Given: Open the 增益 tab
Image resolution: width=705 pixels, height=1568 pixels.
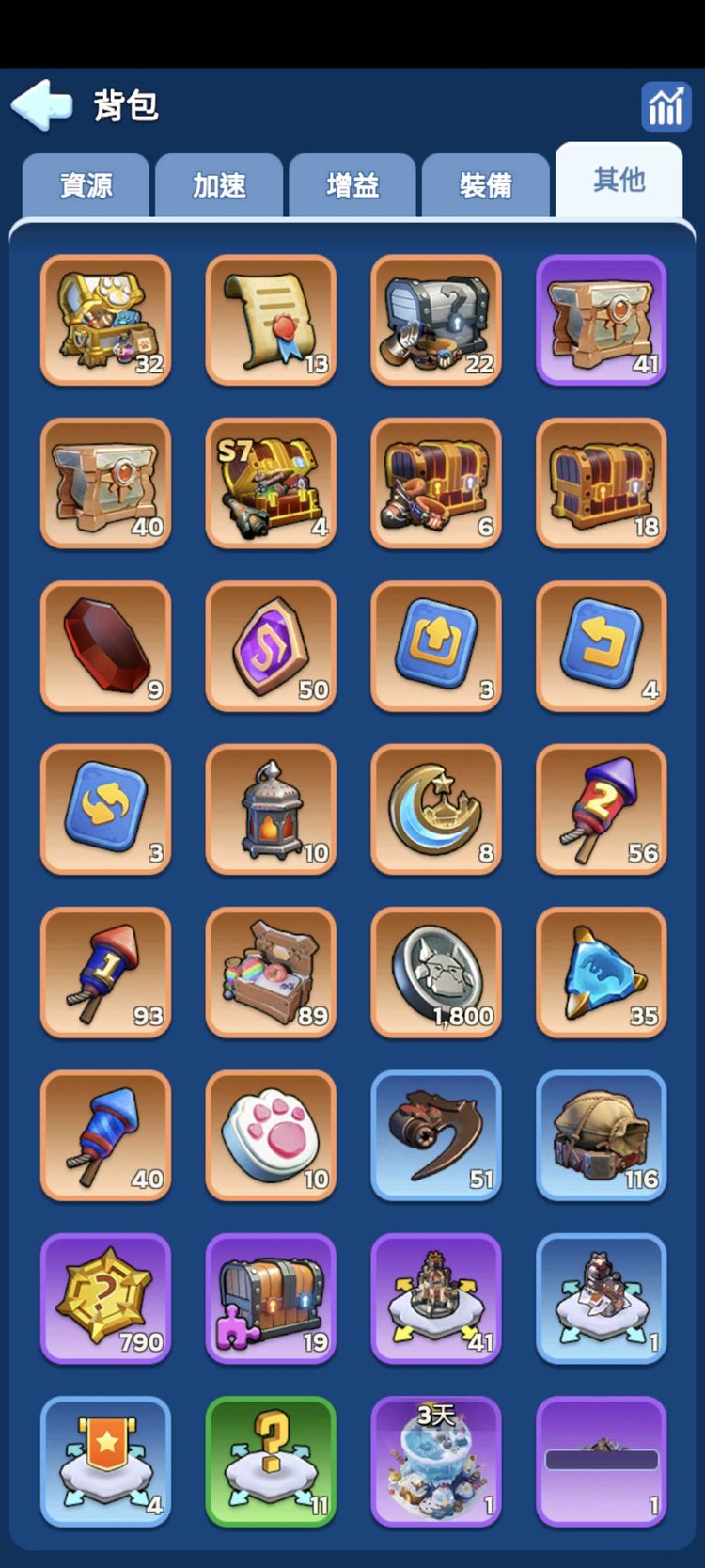Looking at the screenshot, I should coord(352,185).
